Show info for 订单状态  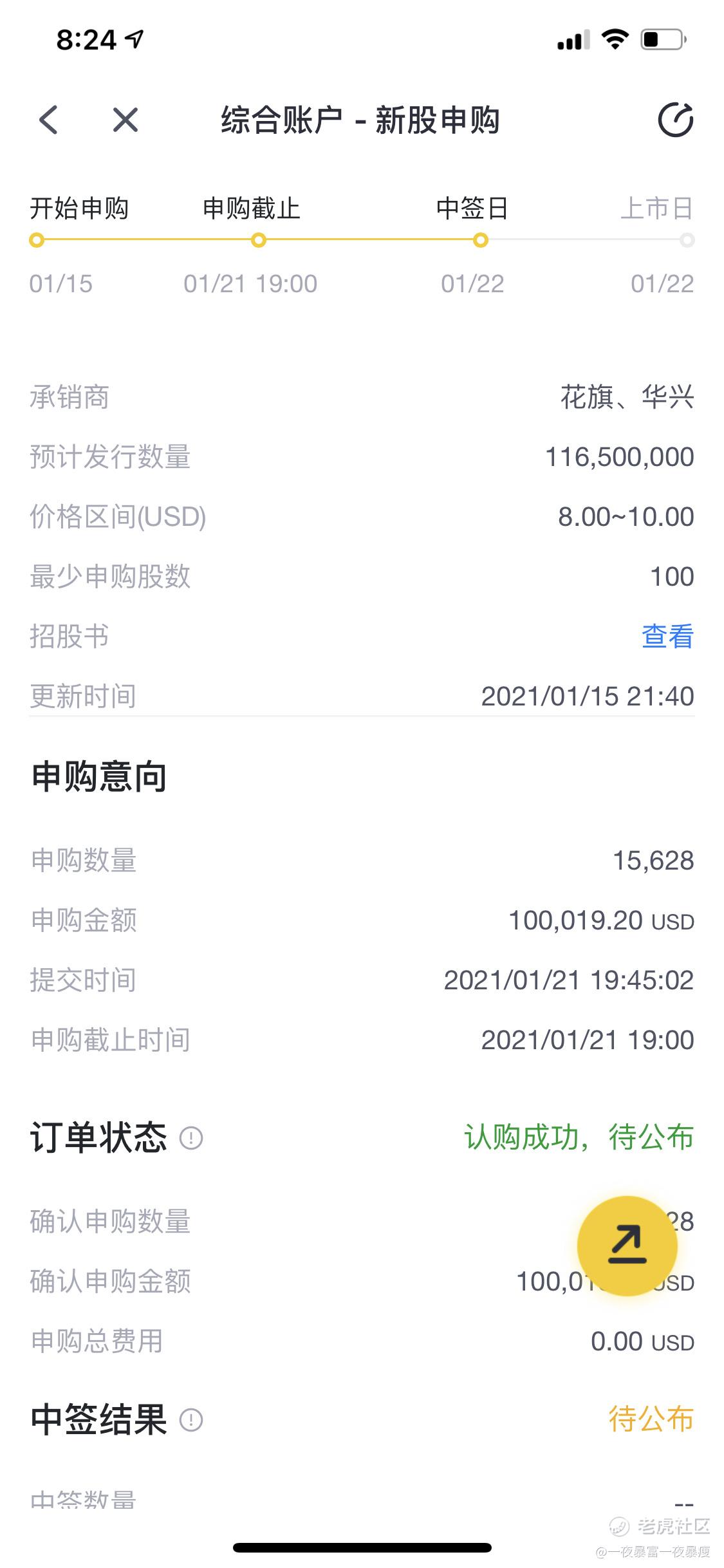tap(191, 1139)
